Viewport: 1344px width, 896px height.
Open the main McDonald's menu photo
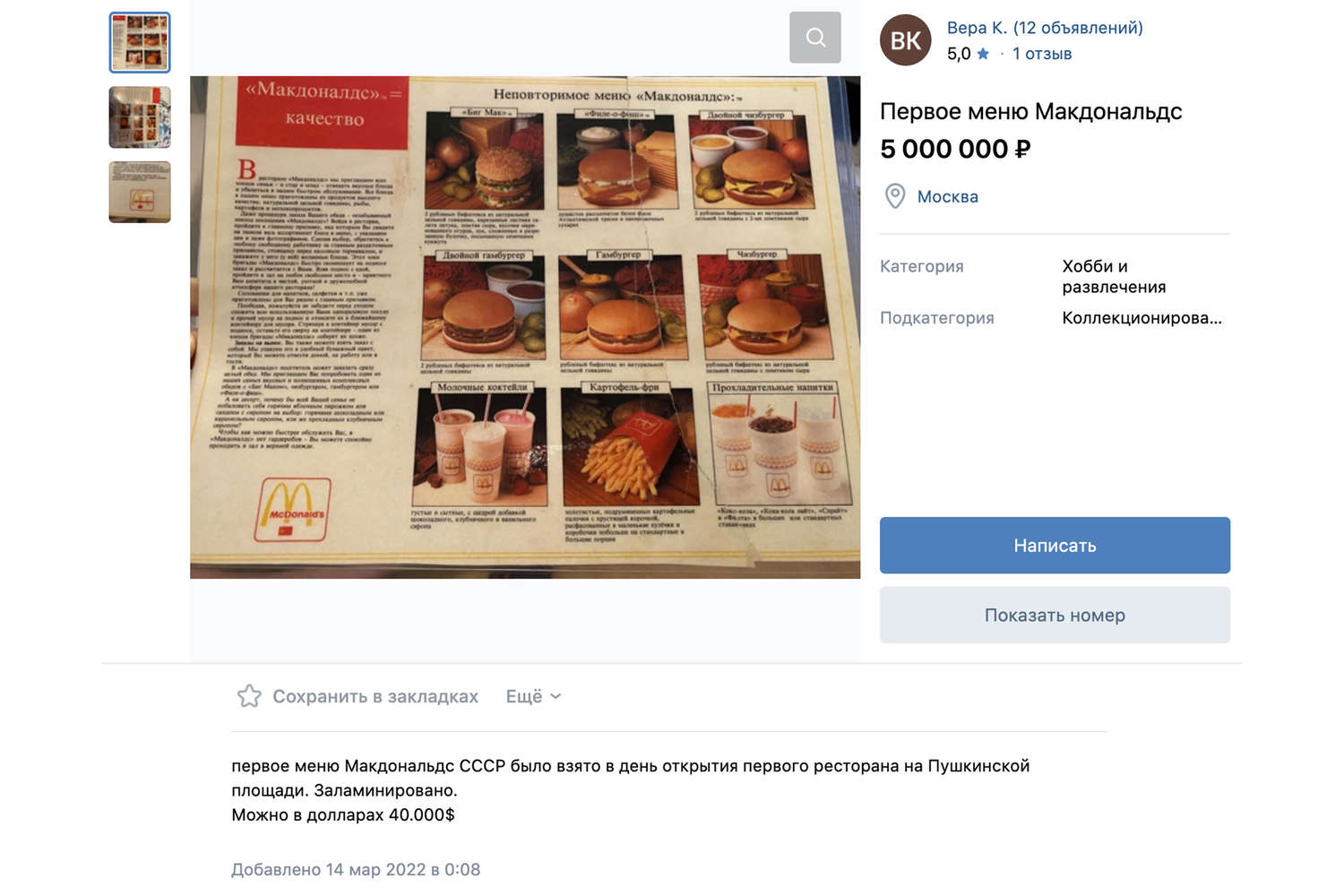click(525, 327)
